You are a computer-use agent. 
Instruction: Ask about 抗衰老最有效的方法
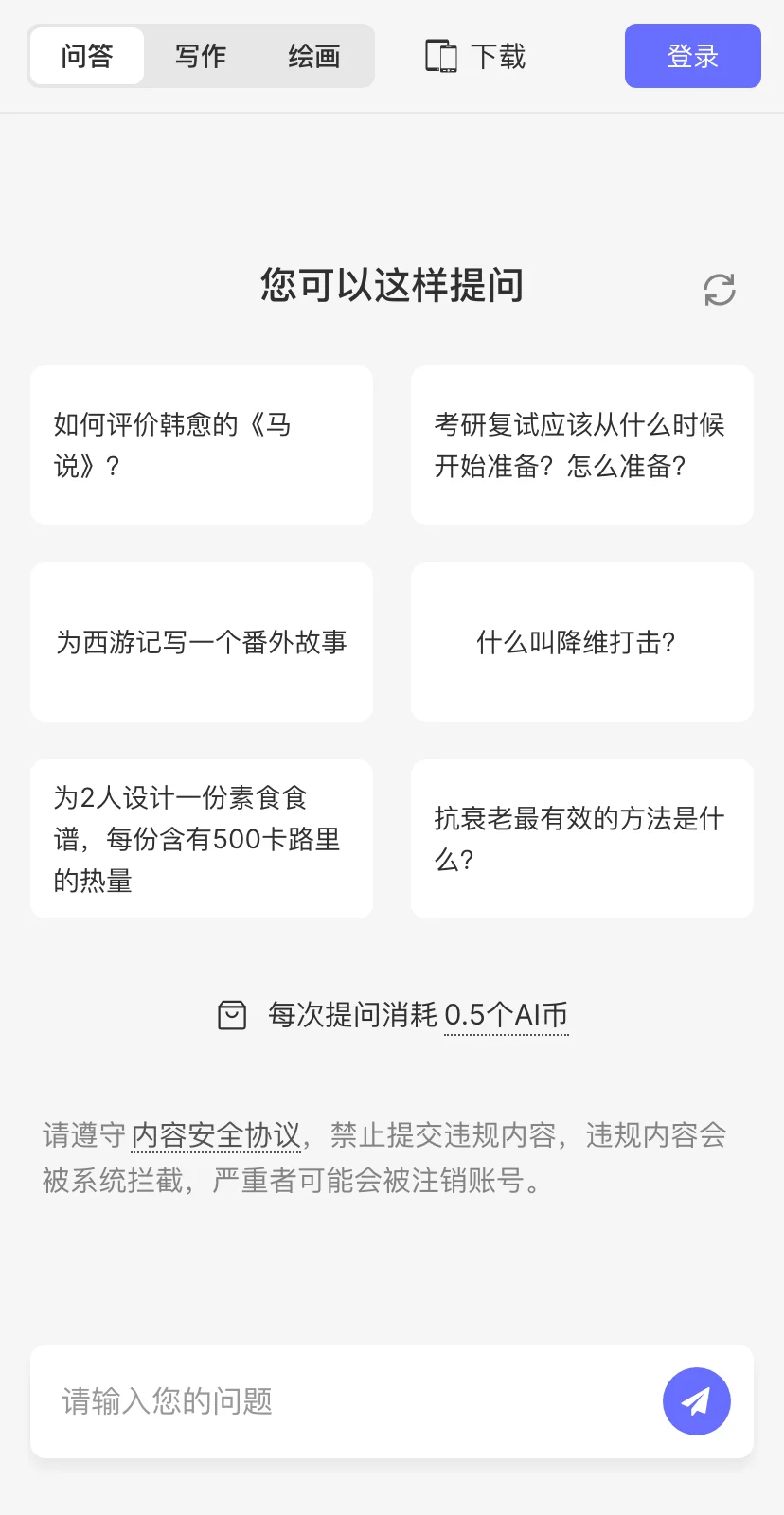(582, 839)
